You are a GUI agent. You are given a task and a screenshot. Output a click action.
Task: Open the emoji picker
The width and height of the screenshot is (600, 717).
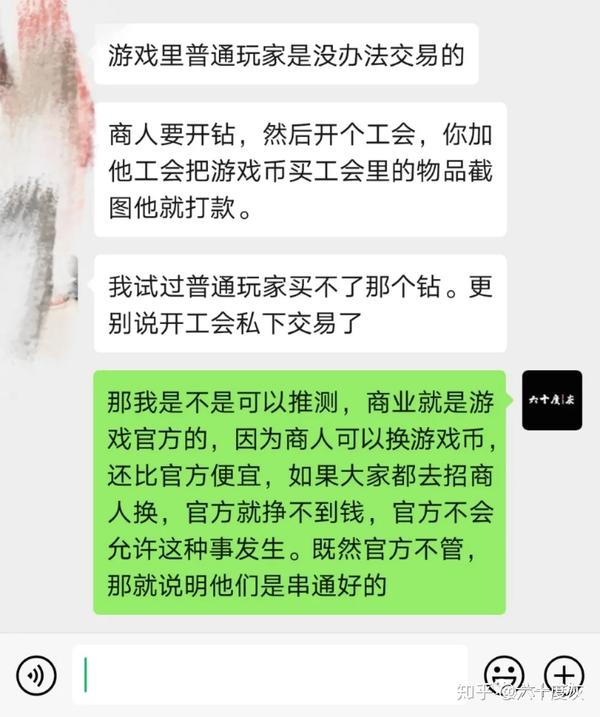[x=503, y=675]
